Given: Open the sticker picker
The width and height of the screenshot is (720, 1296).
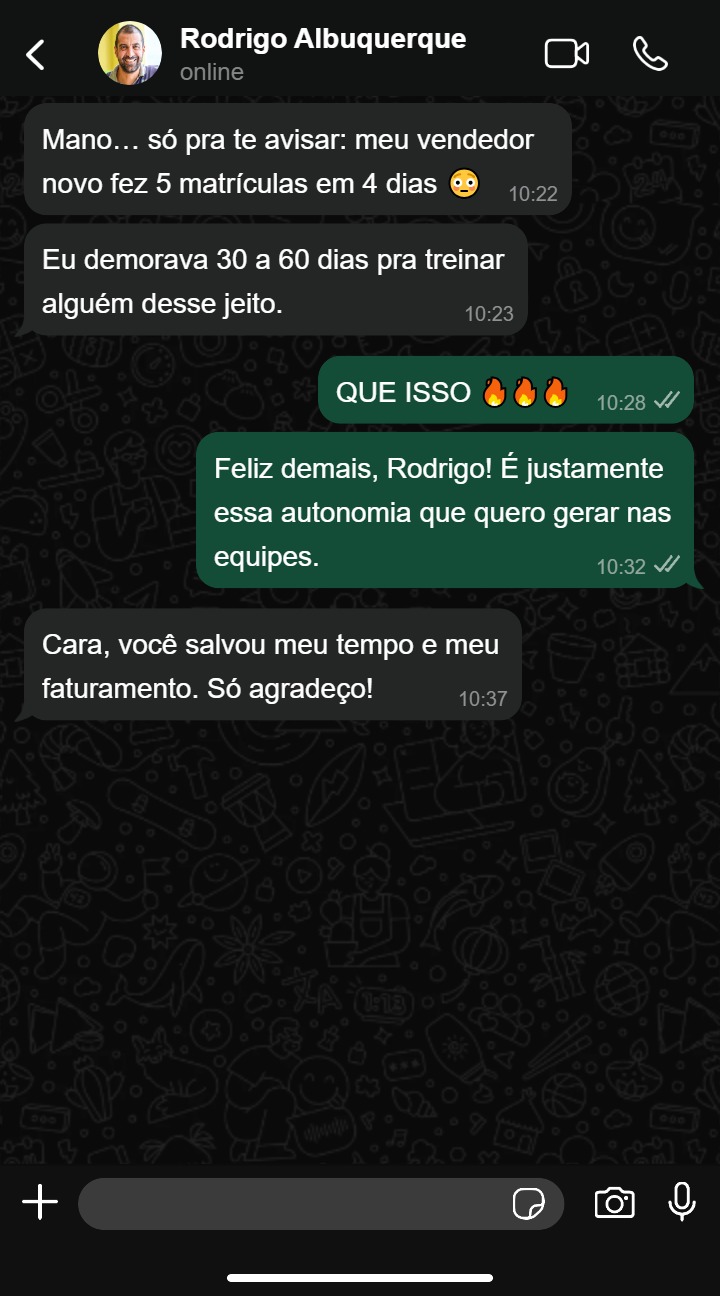Looking at the screenshot, I should [x=528, y=1204].
